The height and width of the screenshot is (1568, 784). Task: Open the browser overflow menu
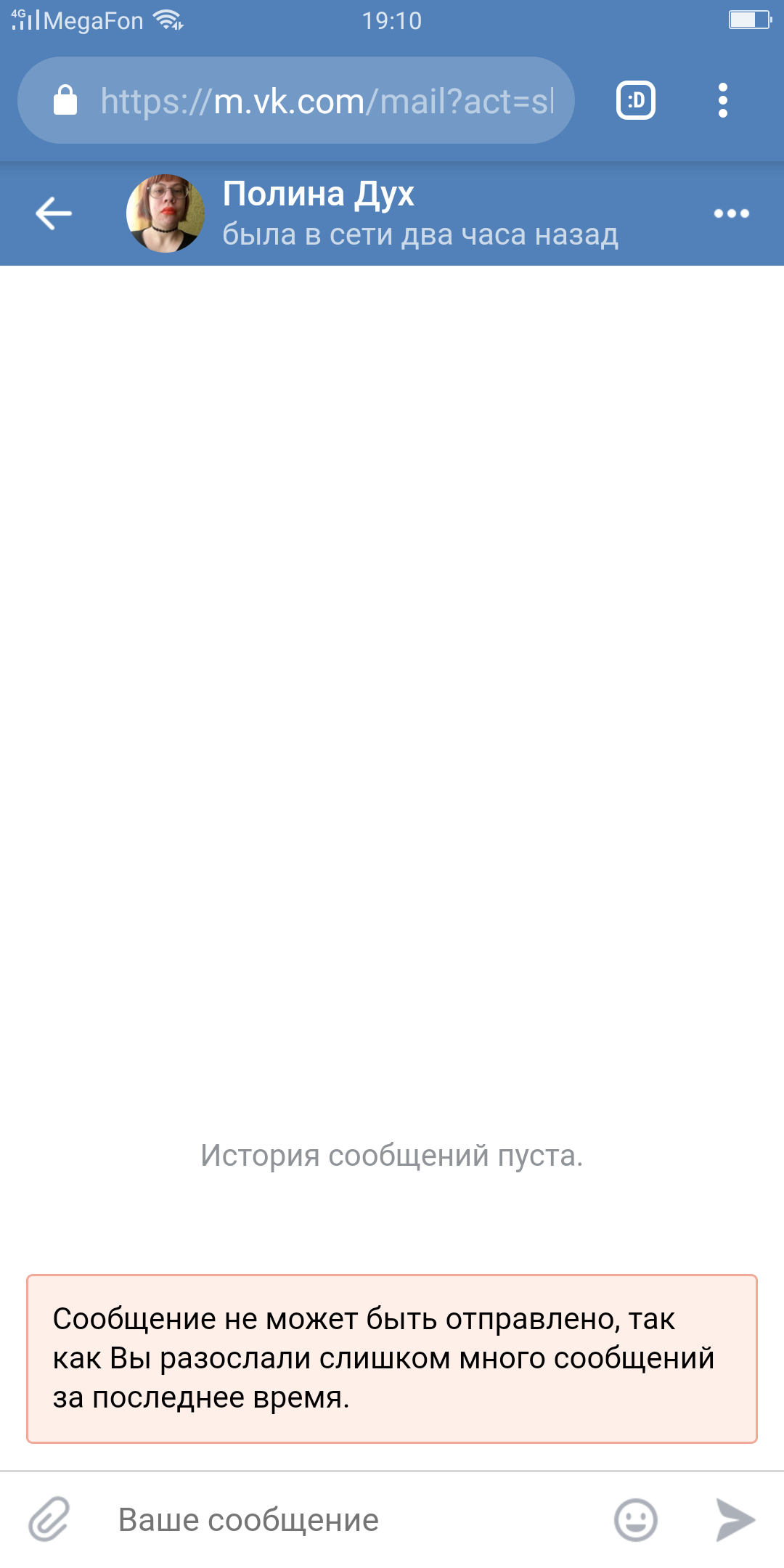pos(722,100)
